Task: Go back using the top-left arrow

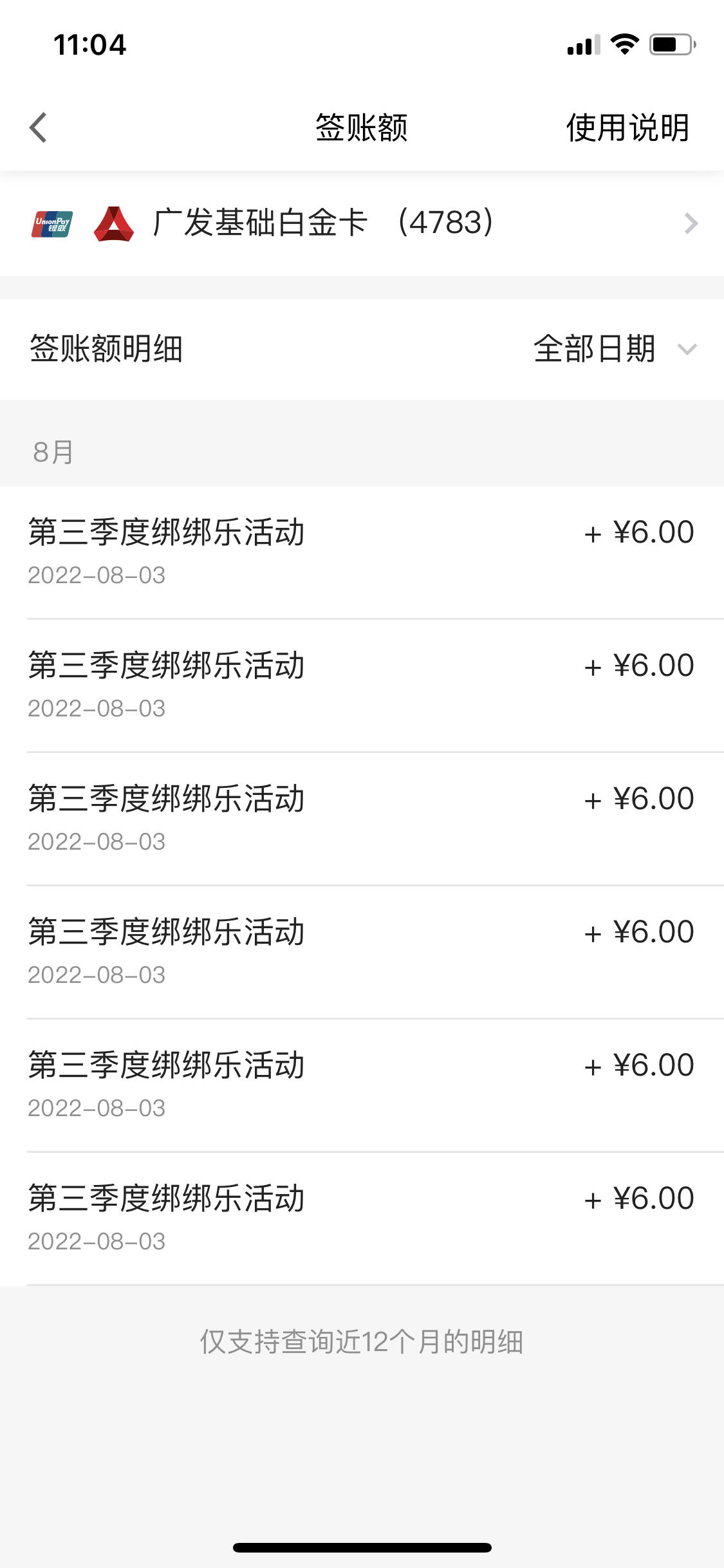Action: (x=39, y=127)
